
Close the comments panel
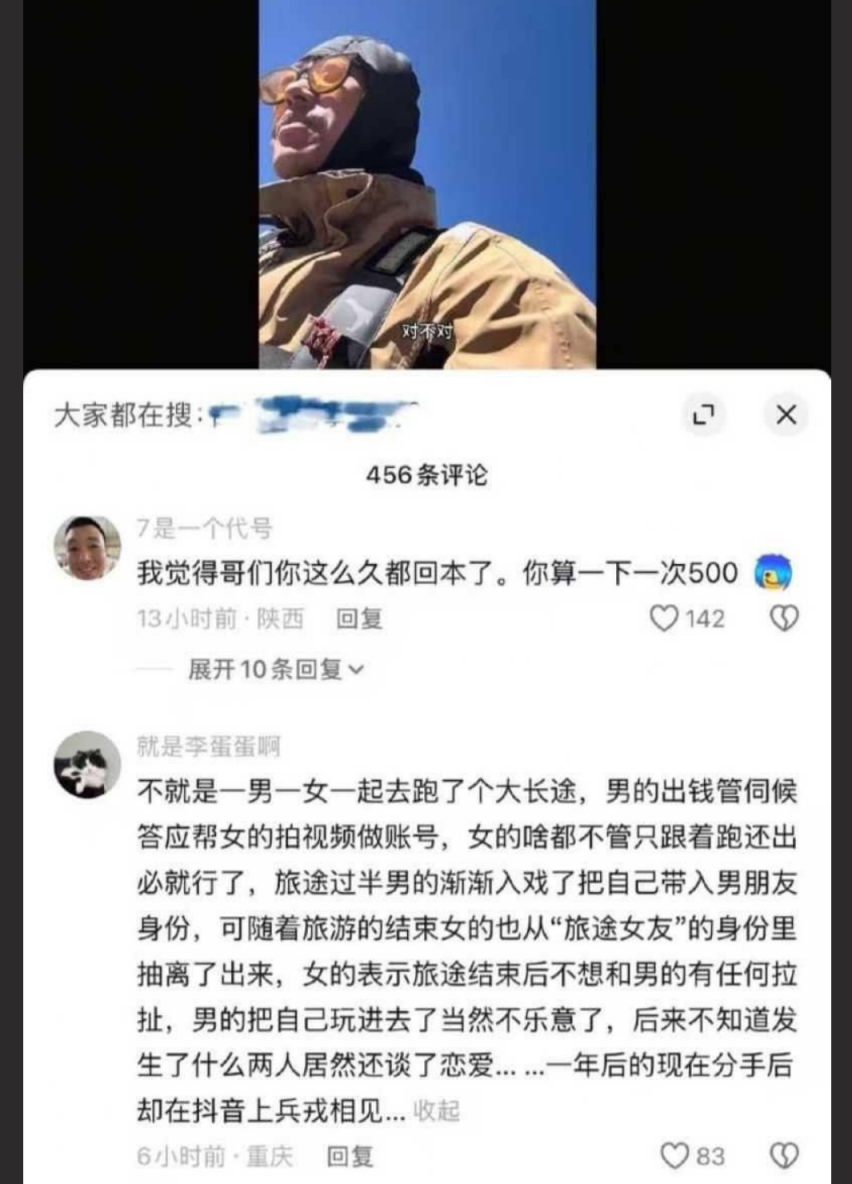click(786, 415)
